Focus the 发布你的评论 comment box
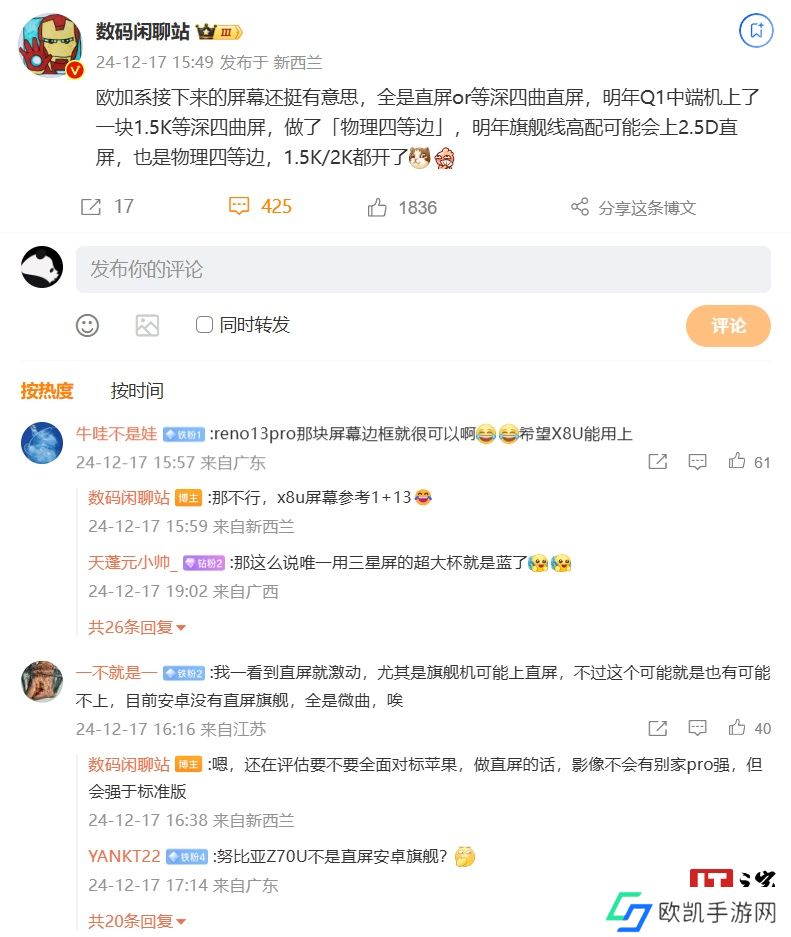This screenshot has width=791, height=937. click(423, 269)
